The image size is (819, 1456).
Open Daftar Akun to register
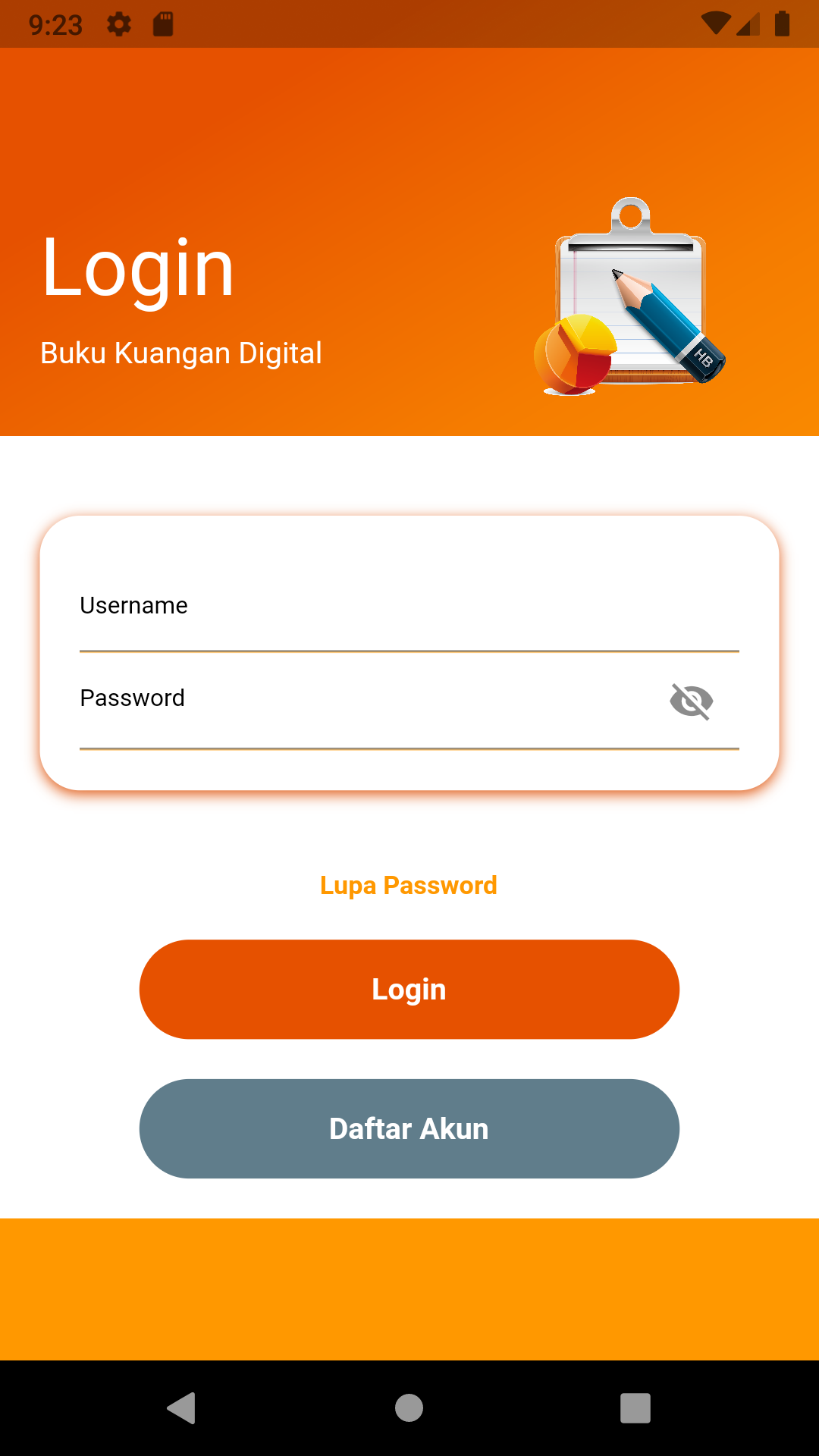pos(409,1129)
